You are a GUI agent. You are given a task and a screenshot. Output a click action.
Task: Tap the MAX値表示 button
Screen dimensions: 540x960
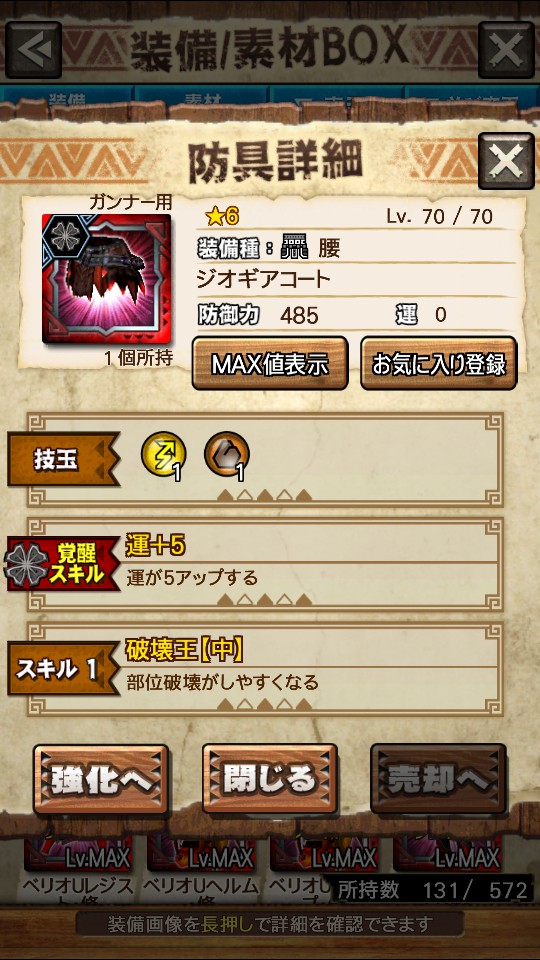270,364
